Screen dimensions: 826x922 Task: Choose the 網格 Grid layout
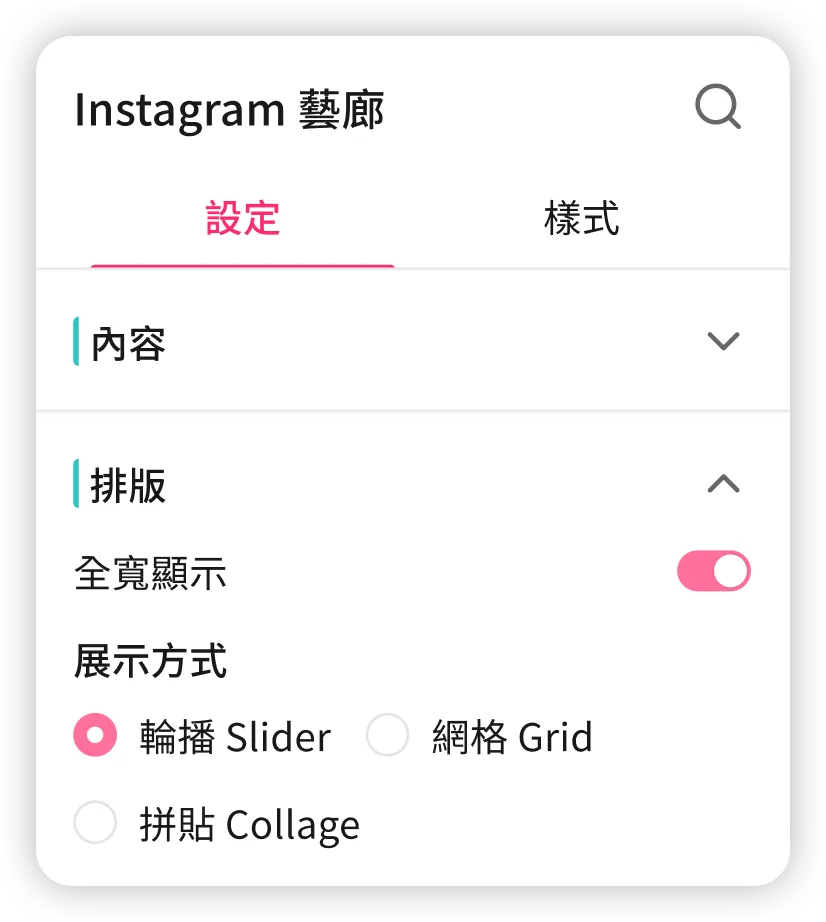tap(388, 737)
